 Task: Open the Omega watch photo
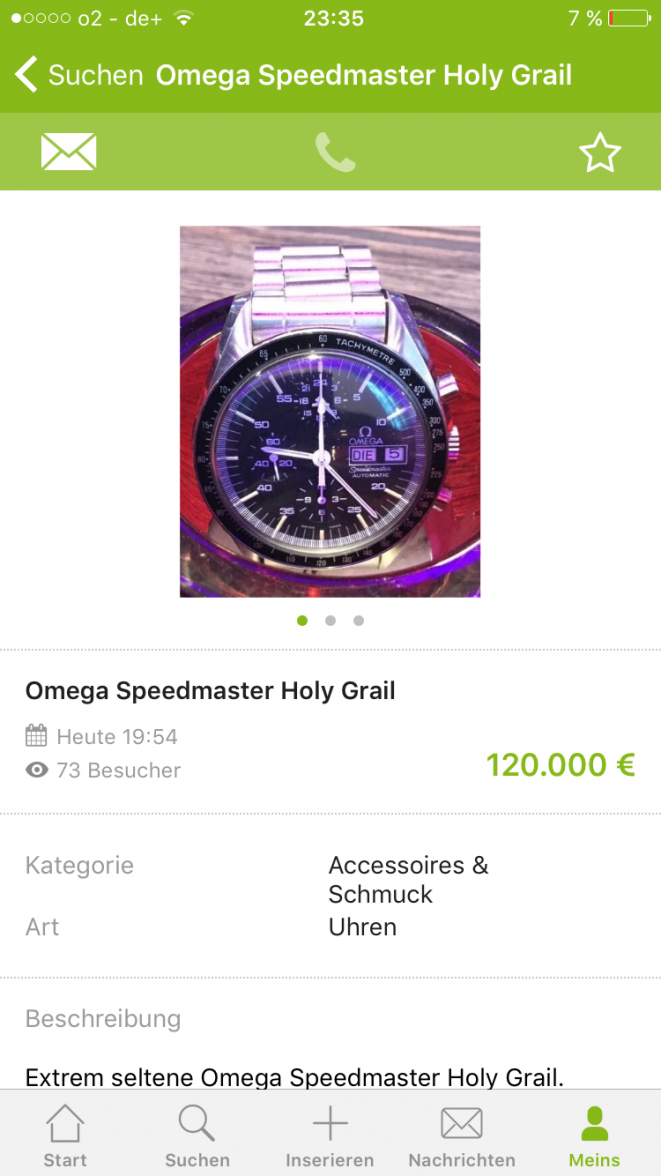pos(330,411)
